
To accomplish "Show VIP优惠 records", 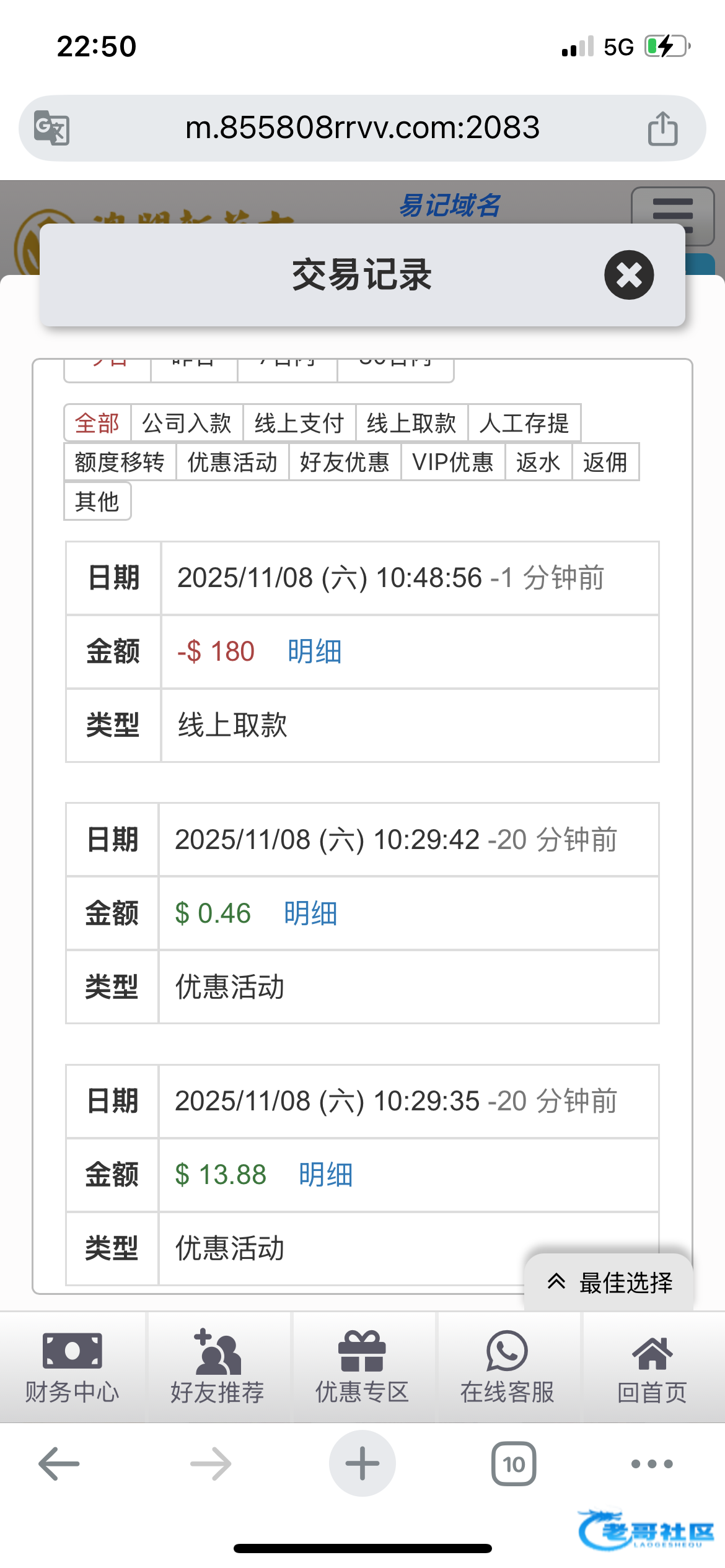I will (453, 462).
